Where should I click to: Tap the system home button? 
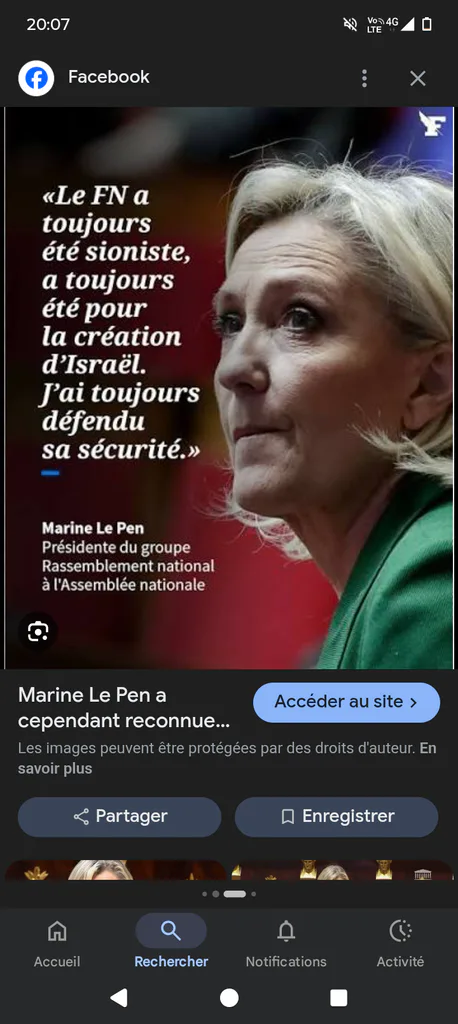(229, 997)
